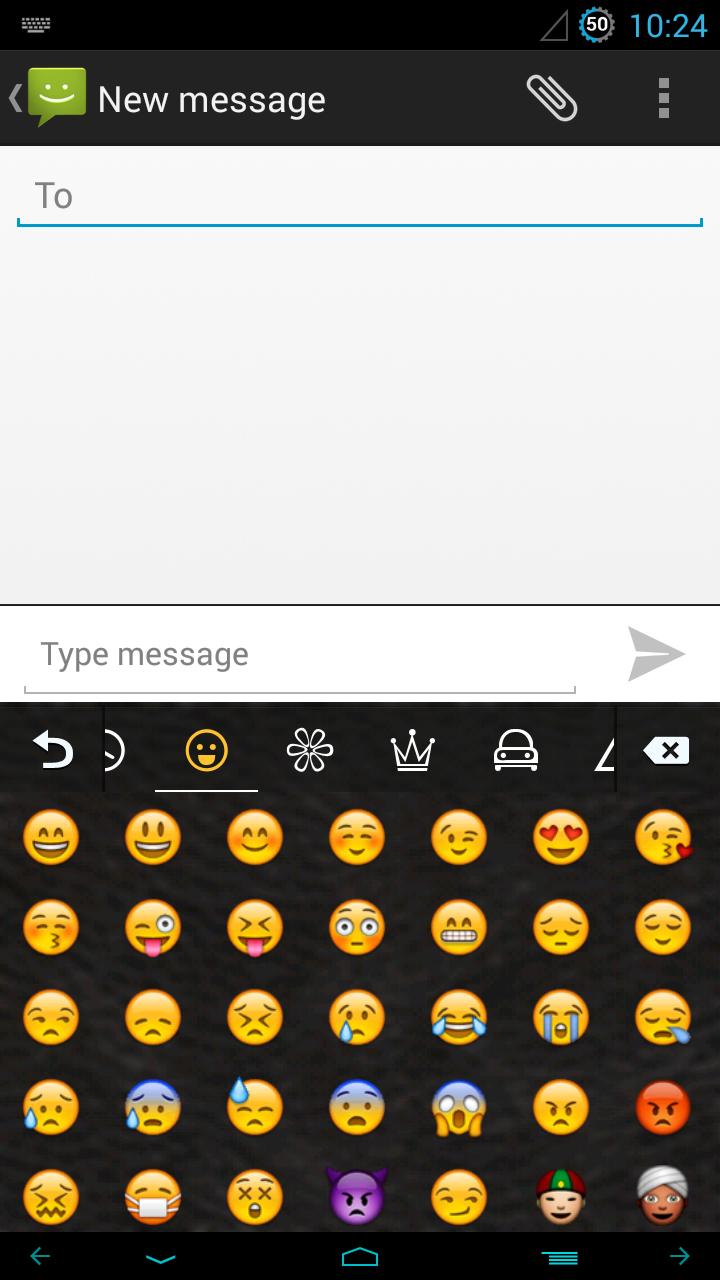Insert the tears of joy emoji
The width and height of the screenshot is (720, 1280).
pos(459,1018)
